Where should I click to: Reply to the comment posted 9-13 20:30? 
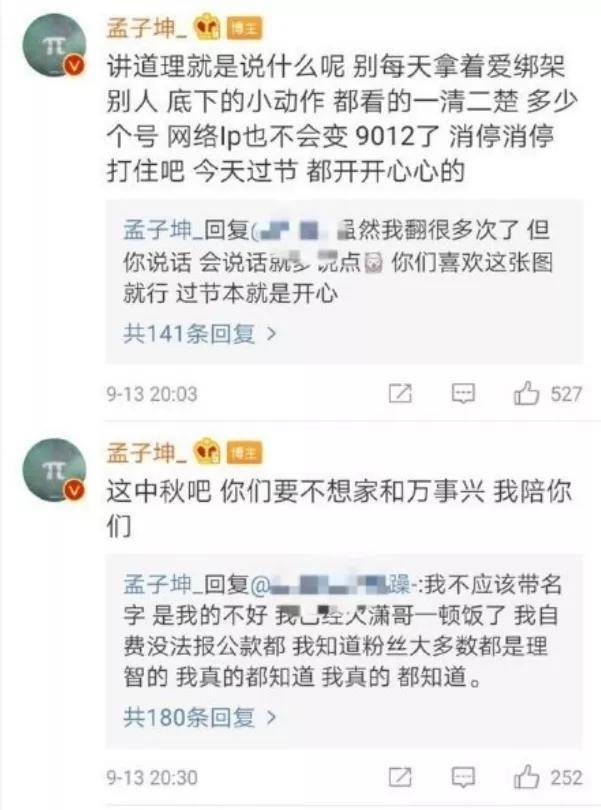pos(463,777)
